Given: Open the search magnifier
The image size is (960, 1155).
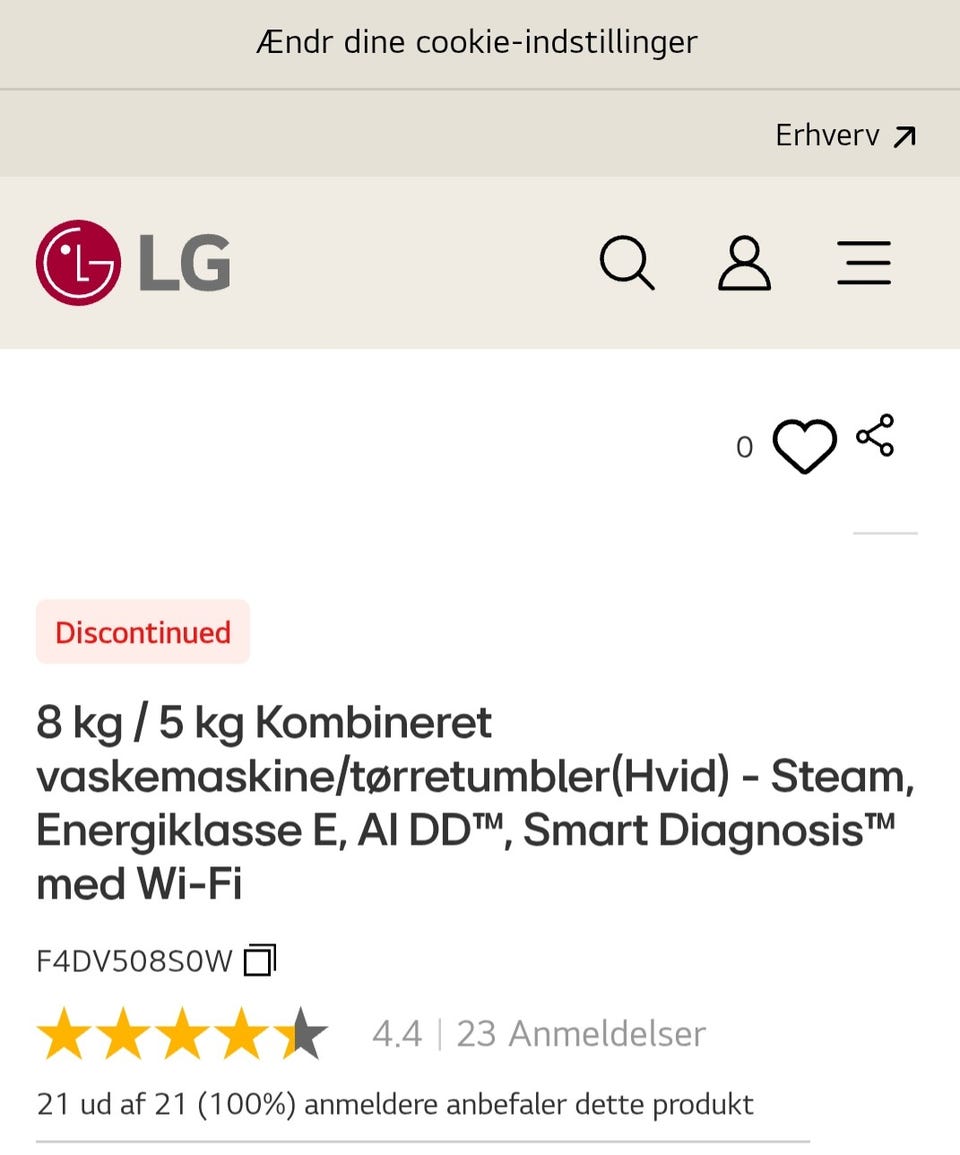Looking at the screenshot, I should coord(627,263).
